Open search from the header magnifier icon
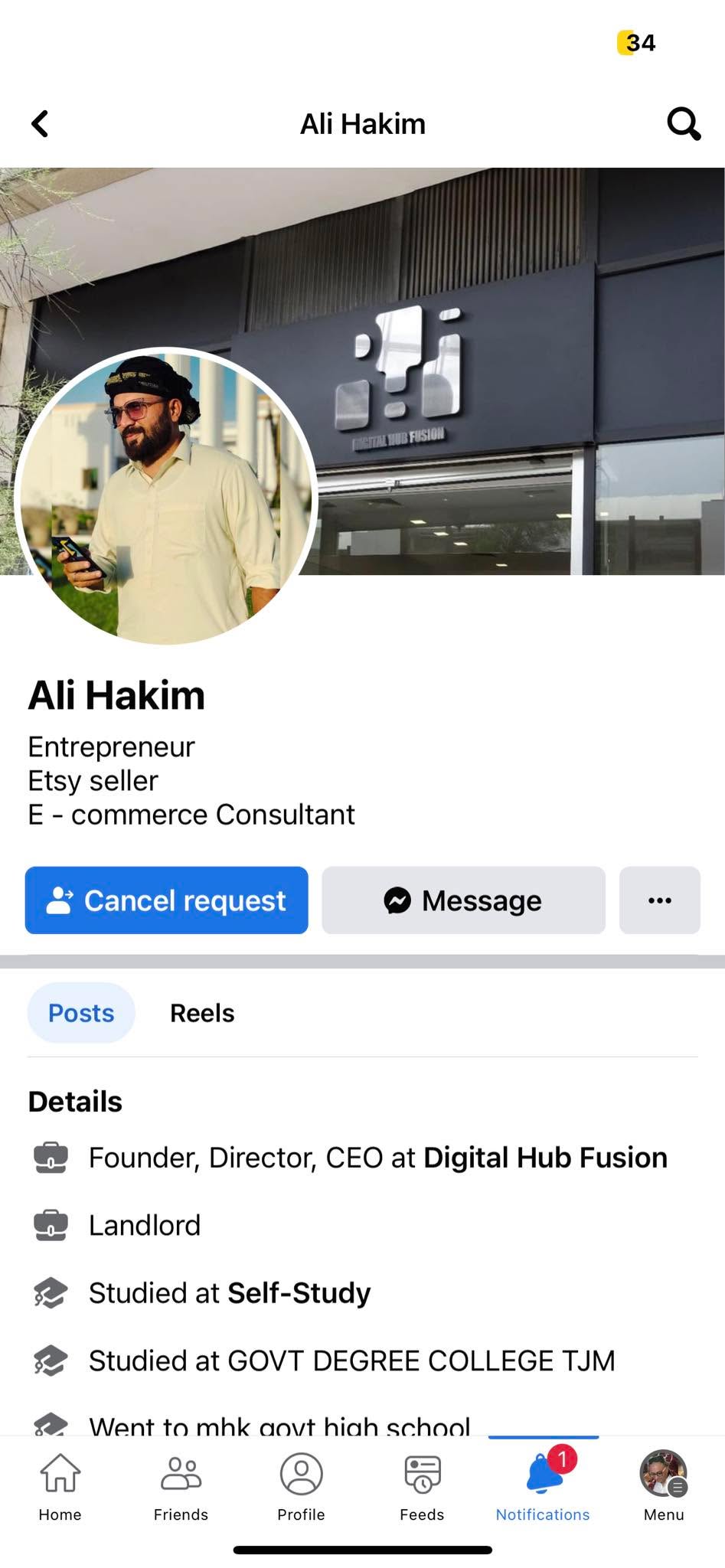Viewport: 725px width, 1568px height. coord(683,123)
